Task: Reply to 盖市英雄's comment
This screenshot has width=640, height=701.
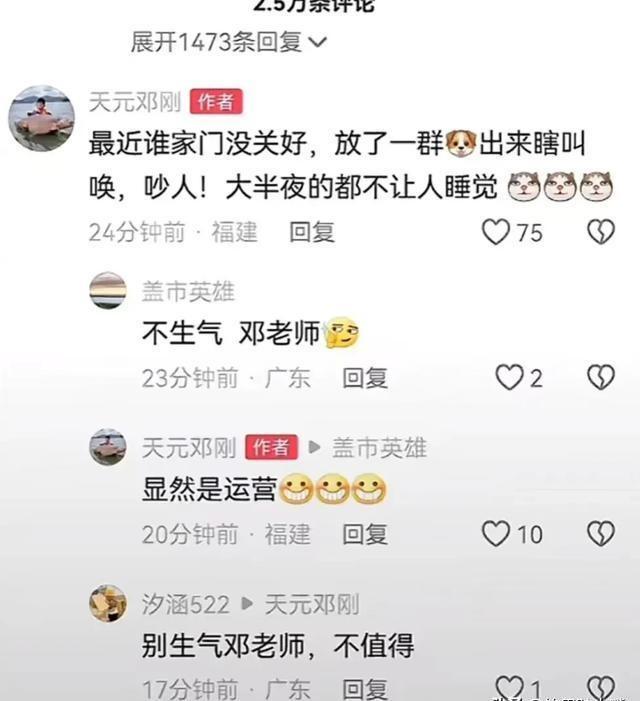Action: [365, 378]
